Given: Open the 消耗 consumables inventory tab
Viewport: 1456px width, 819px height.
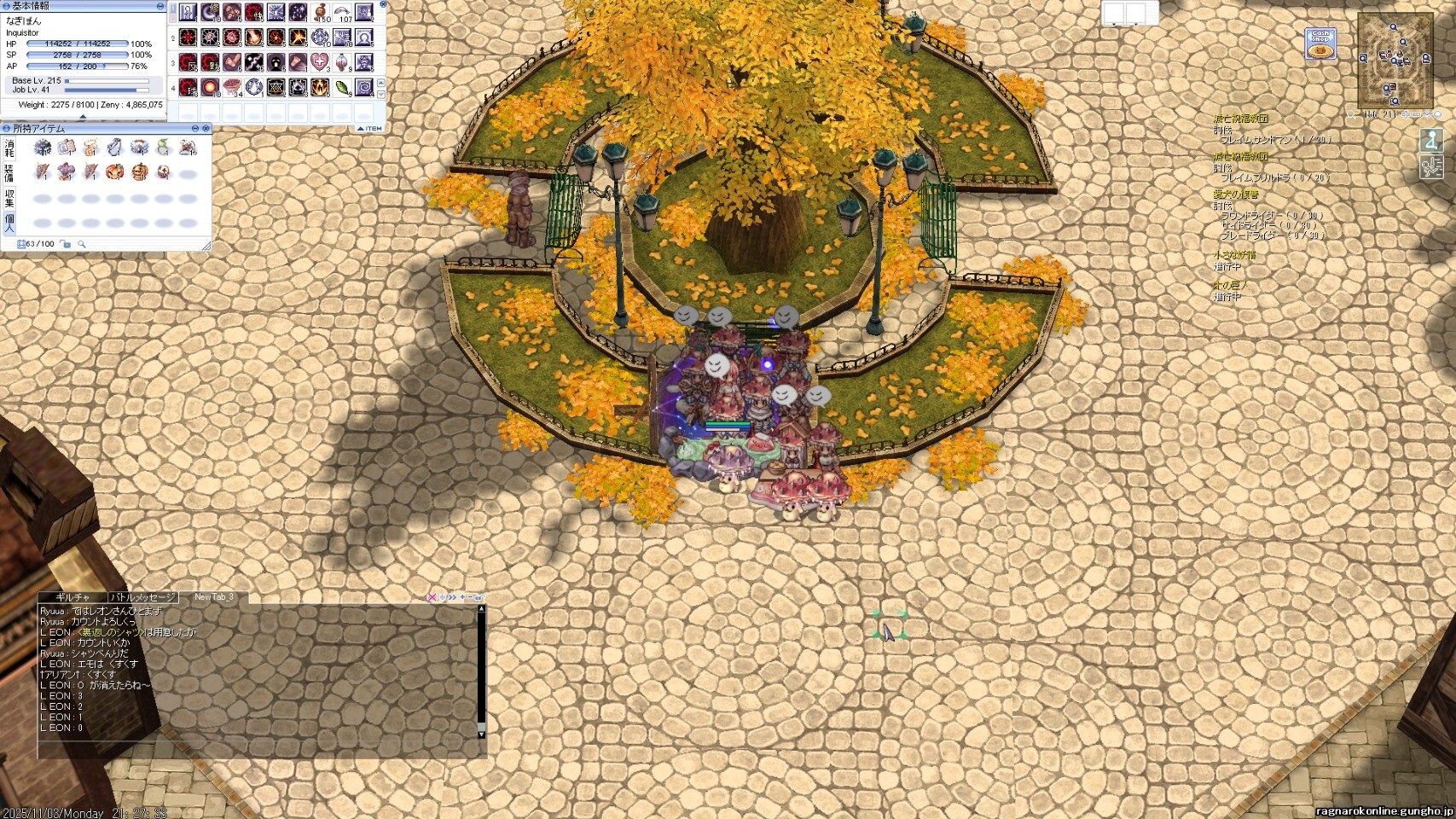Looking at the screenshot, I should tap(9, 148).
